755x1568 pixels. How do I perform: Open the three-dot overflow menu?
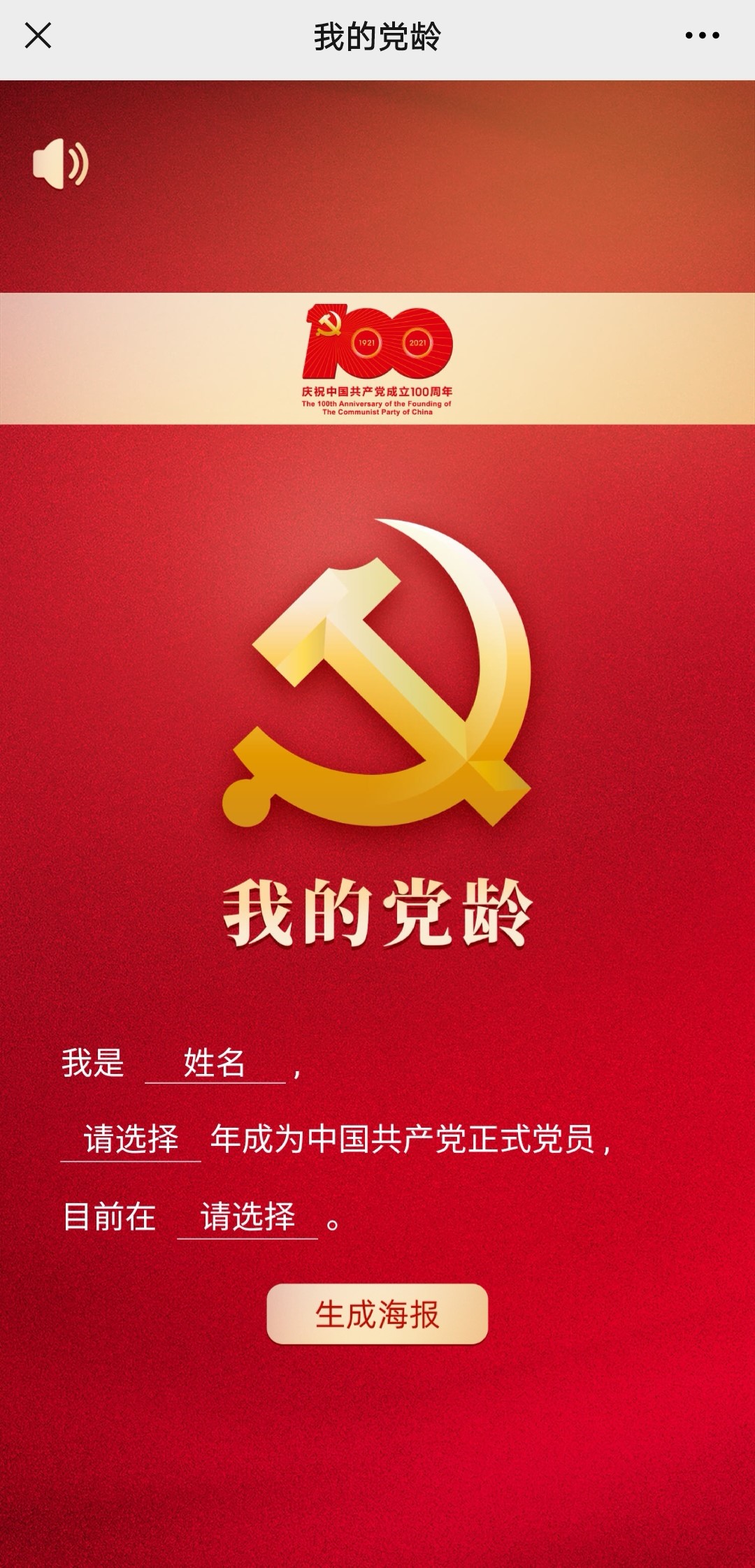click(702, 36)
